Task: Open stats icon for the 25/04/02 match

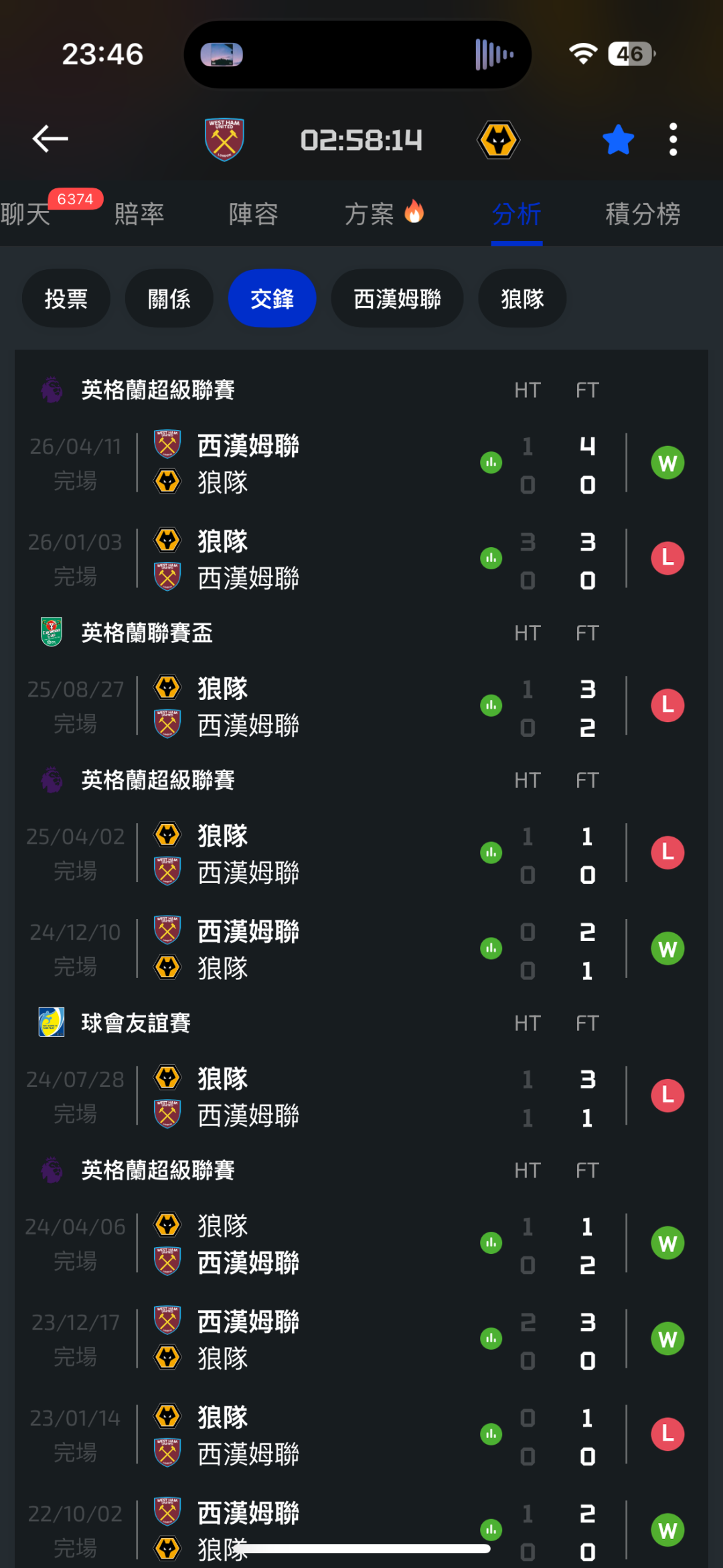Action: click(x=491, y=853)
